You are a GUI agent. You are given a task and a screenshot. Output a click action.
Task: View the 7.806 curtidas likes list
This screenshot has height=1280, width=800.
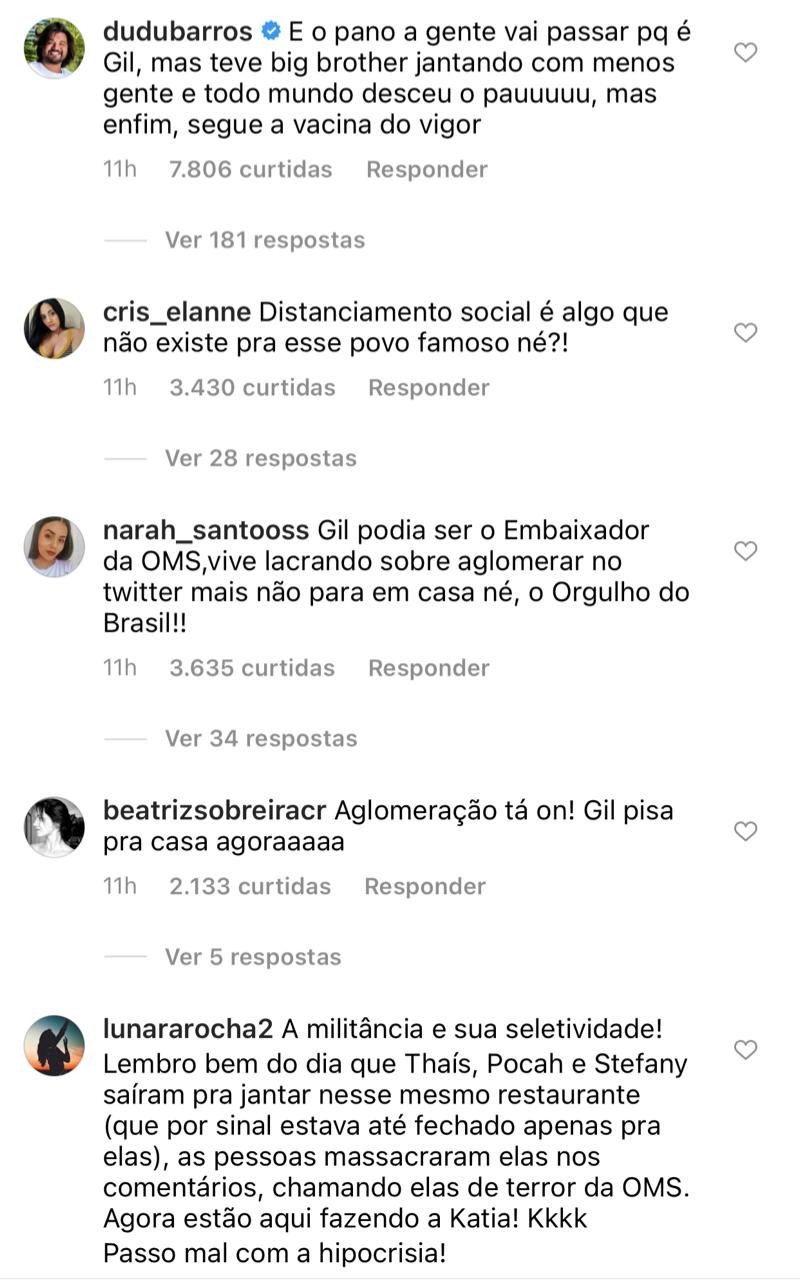(x=250, y=169)
